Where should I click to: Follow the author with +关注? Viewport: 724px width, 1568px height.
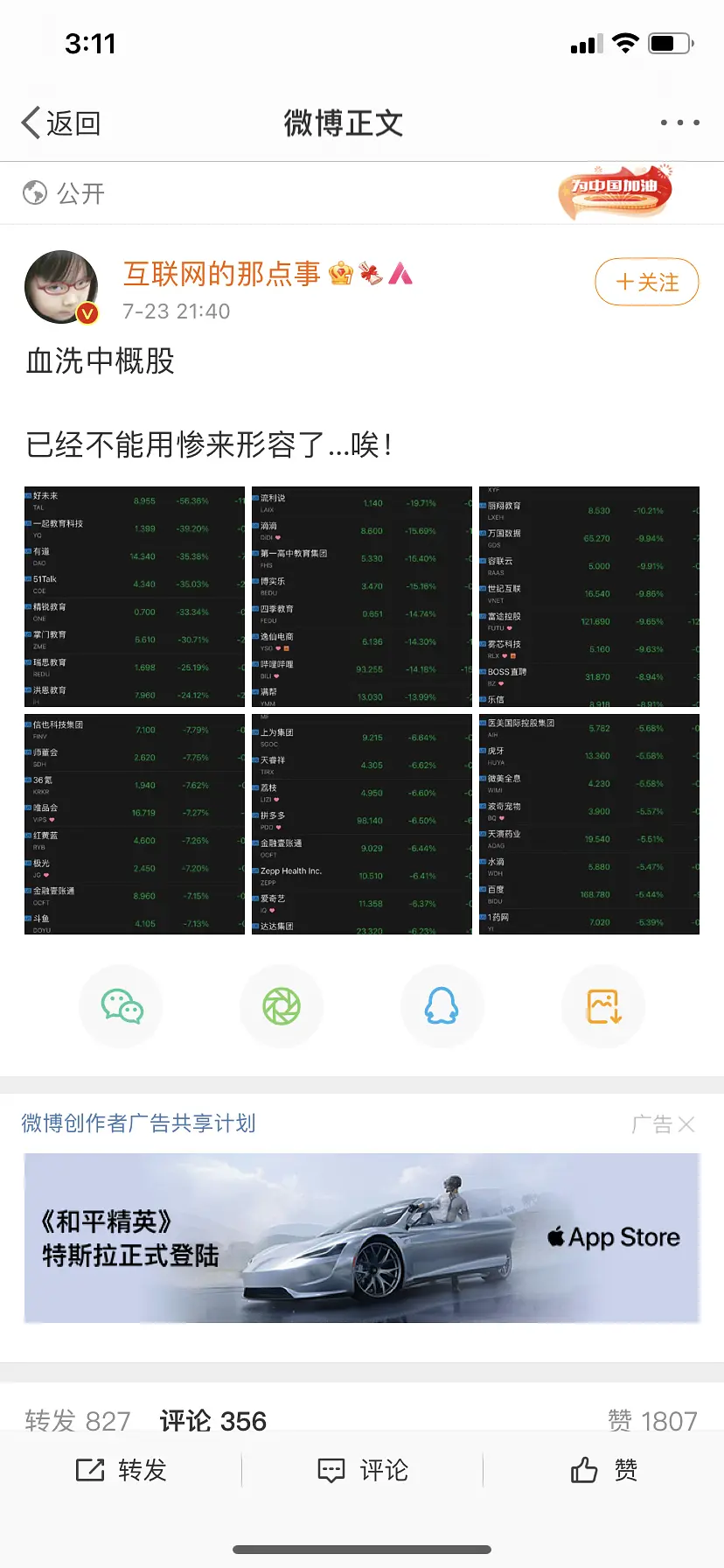646,282
